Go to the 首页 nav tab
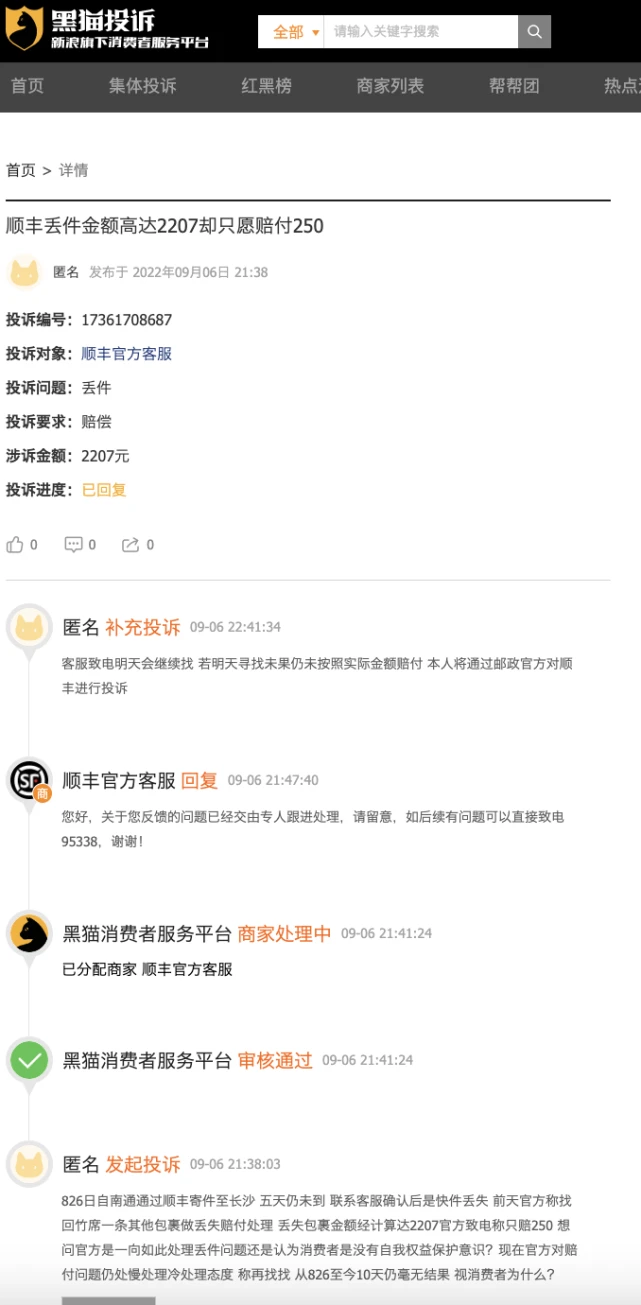The image size is (641, 1305). coord(28,86)
